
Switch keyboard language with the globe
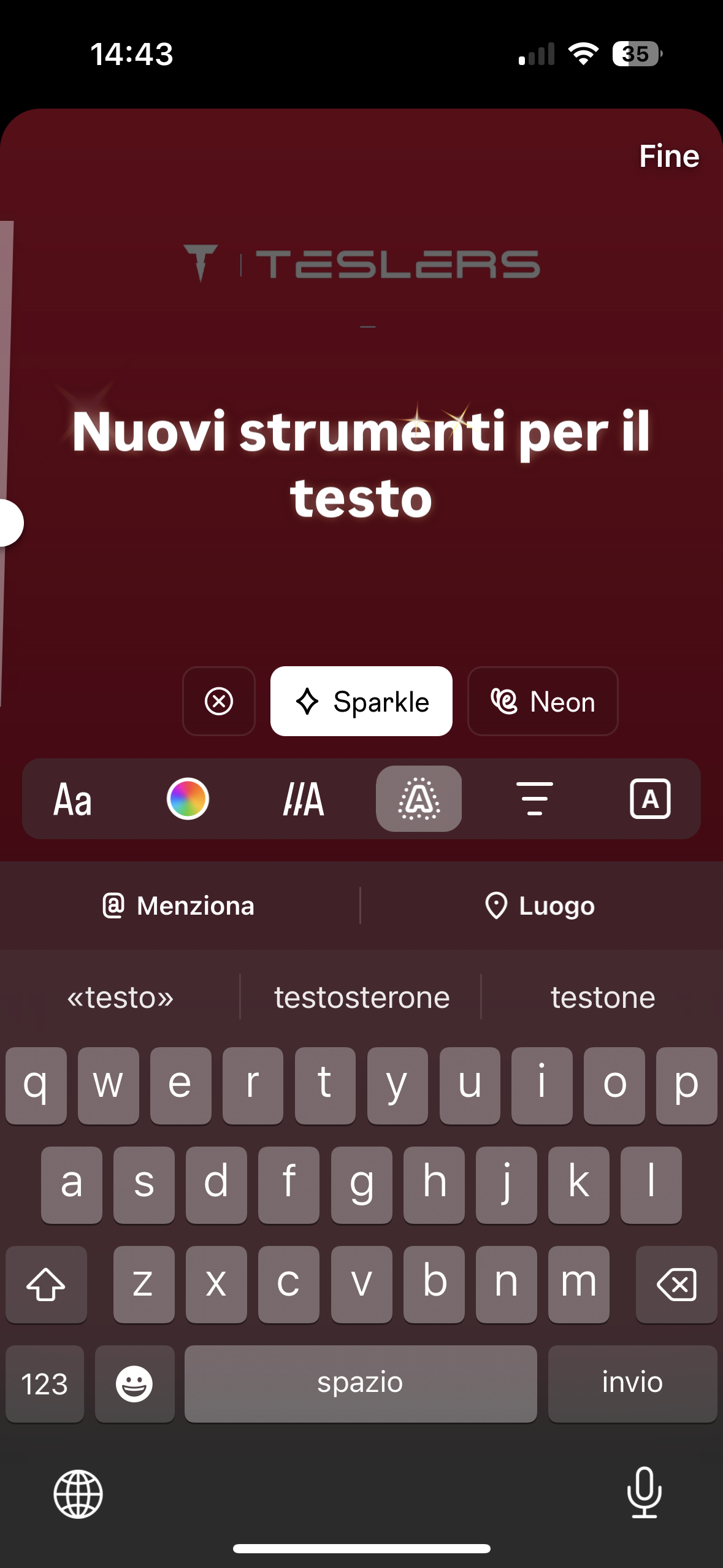point(78,1494)
